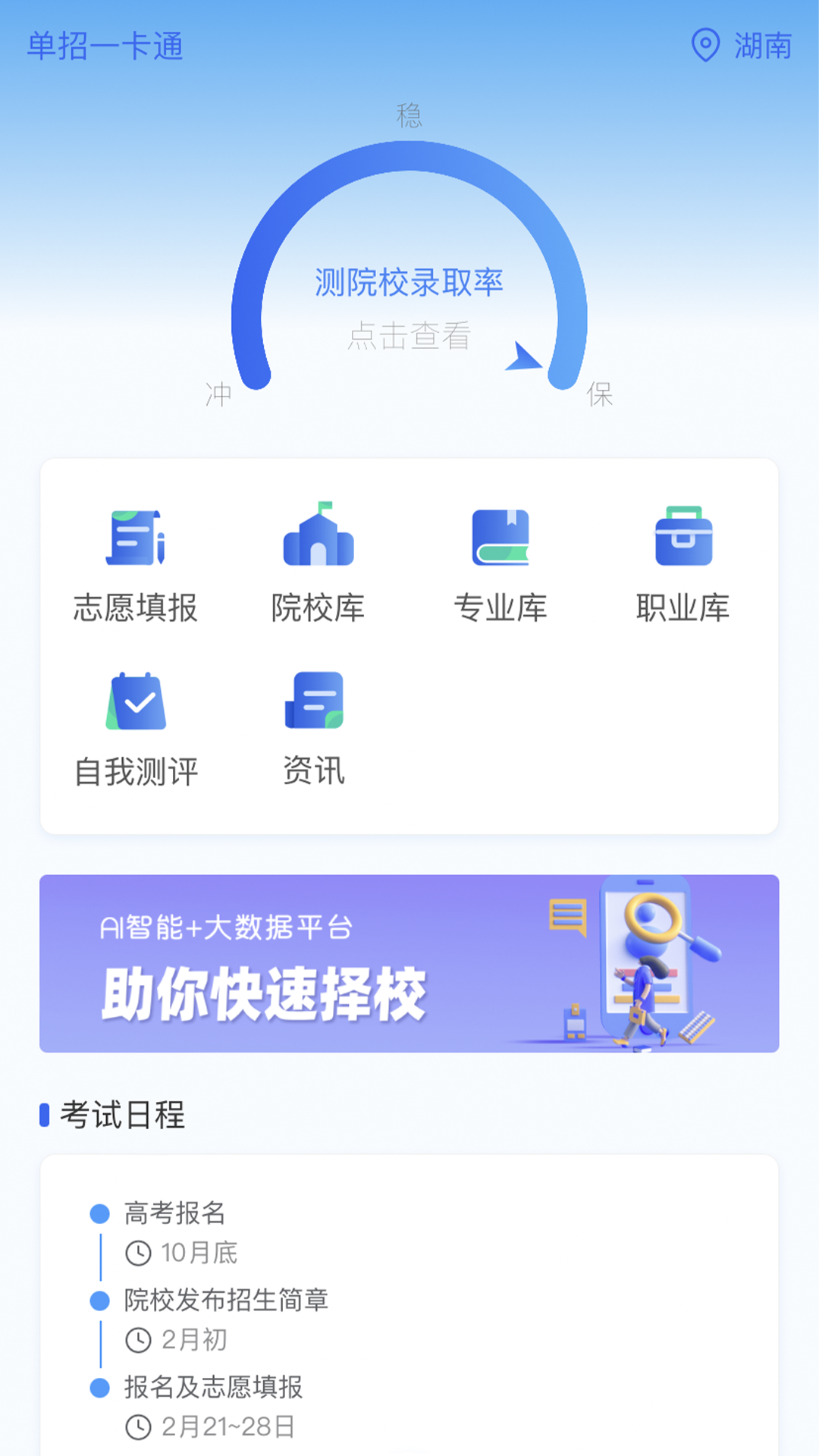Open the 院校库 college library
This screenshot has width=819, height=1456.
[318, 565]
